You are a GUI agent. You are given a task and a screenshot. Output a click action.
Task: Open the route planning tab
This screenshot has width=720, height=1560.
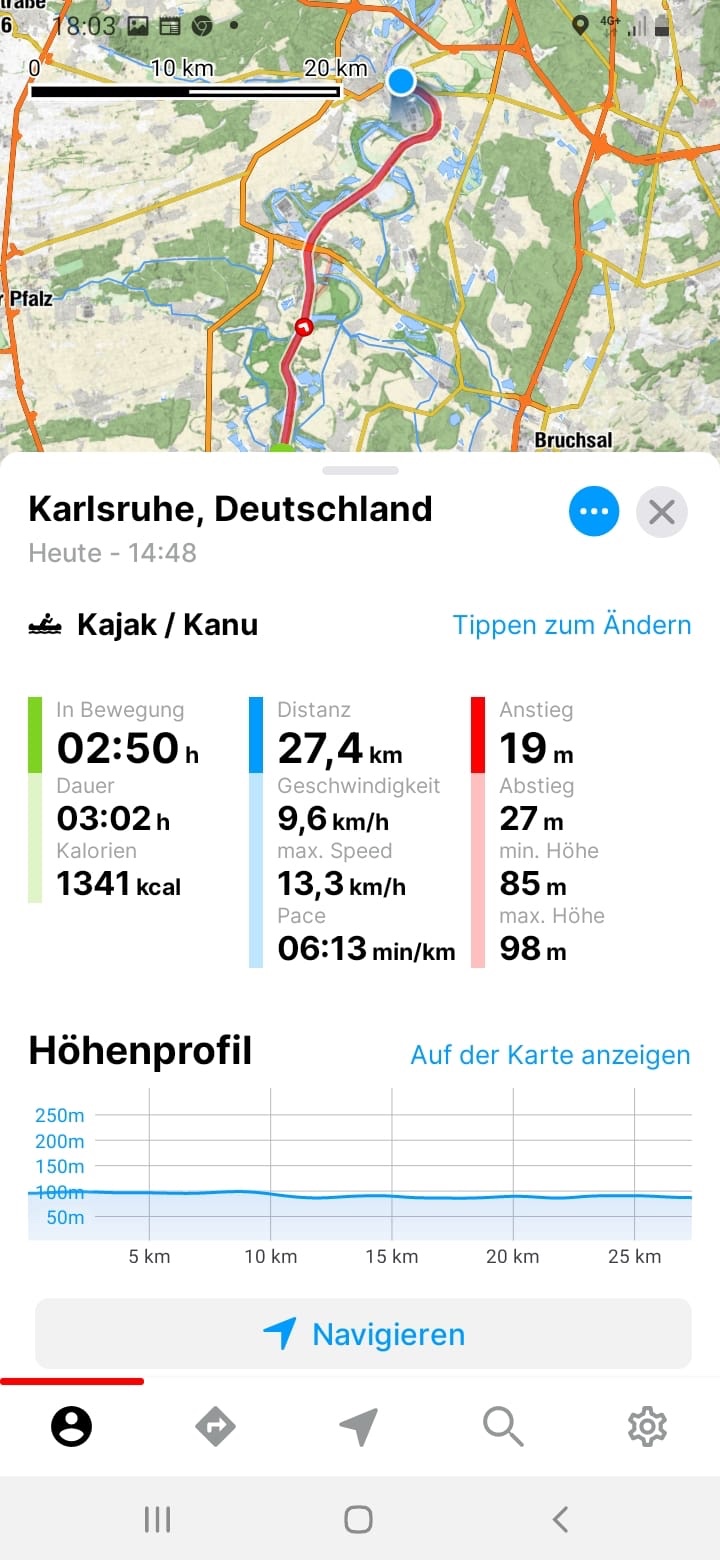click(215, 1426)
